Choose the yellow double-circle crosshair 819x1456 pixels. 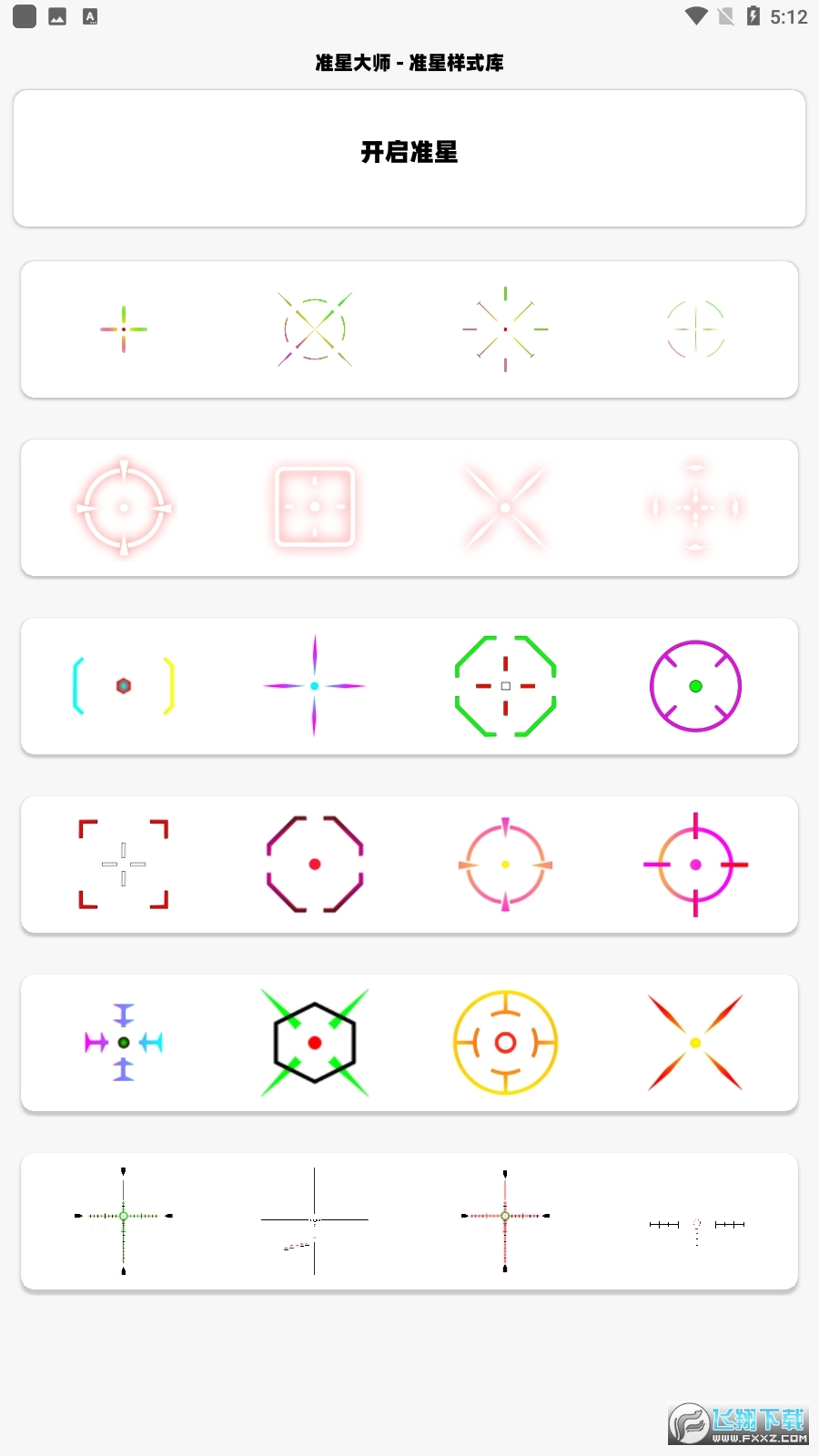click(x=505, y=1043)
